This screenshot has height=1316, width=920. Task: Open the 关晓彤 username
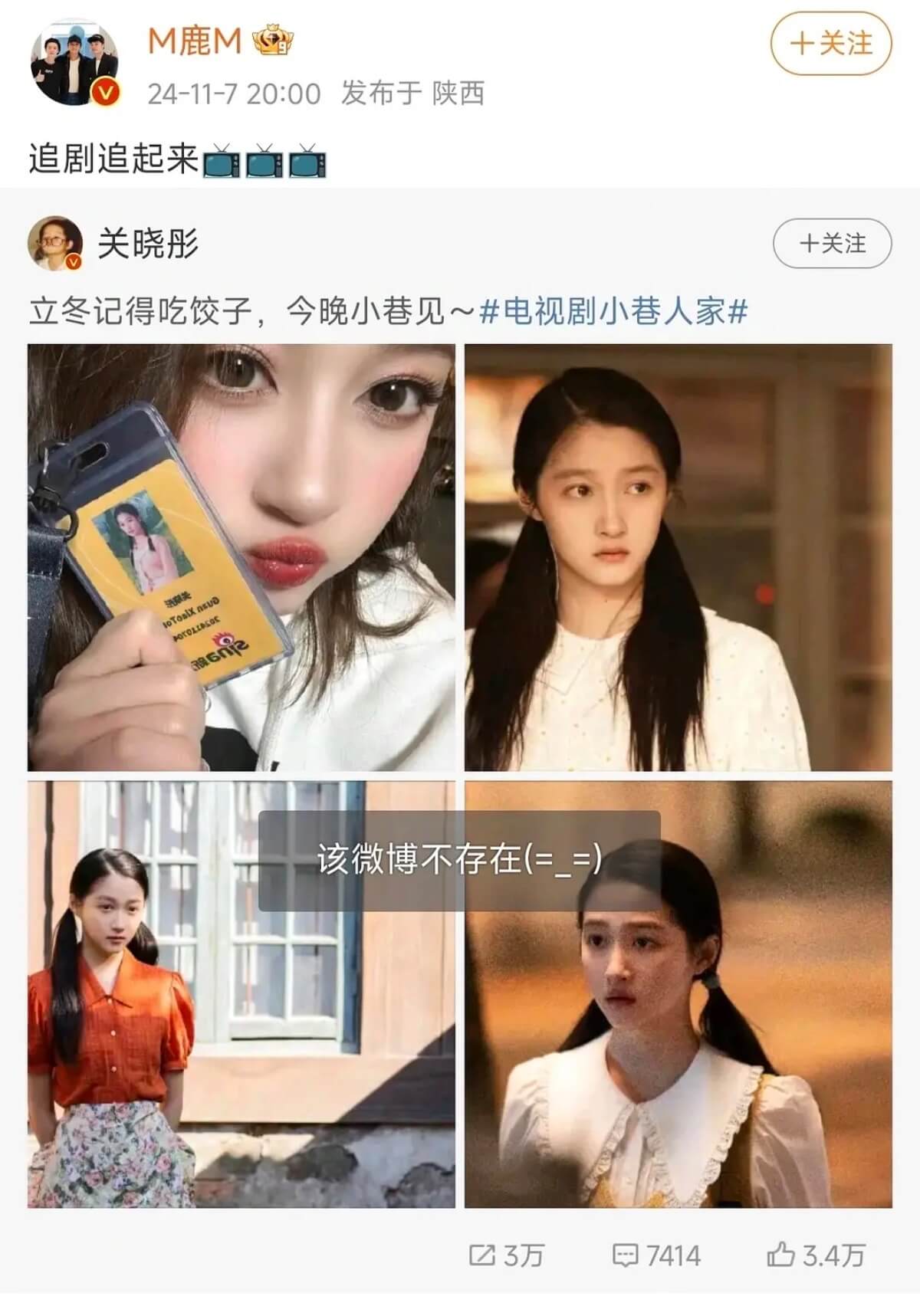[x=148, y=244]
